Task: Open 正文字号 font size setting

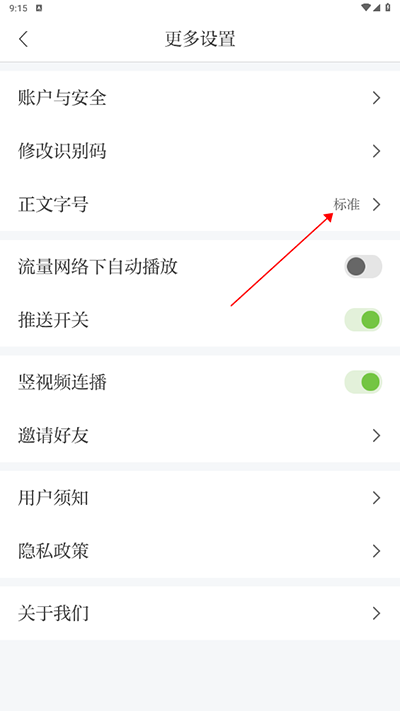Action: [200, 205]
